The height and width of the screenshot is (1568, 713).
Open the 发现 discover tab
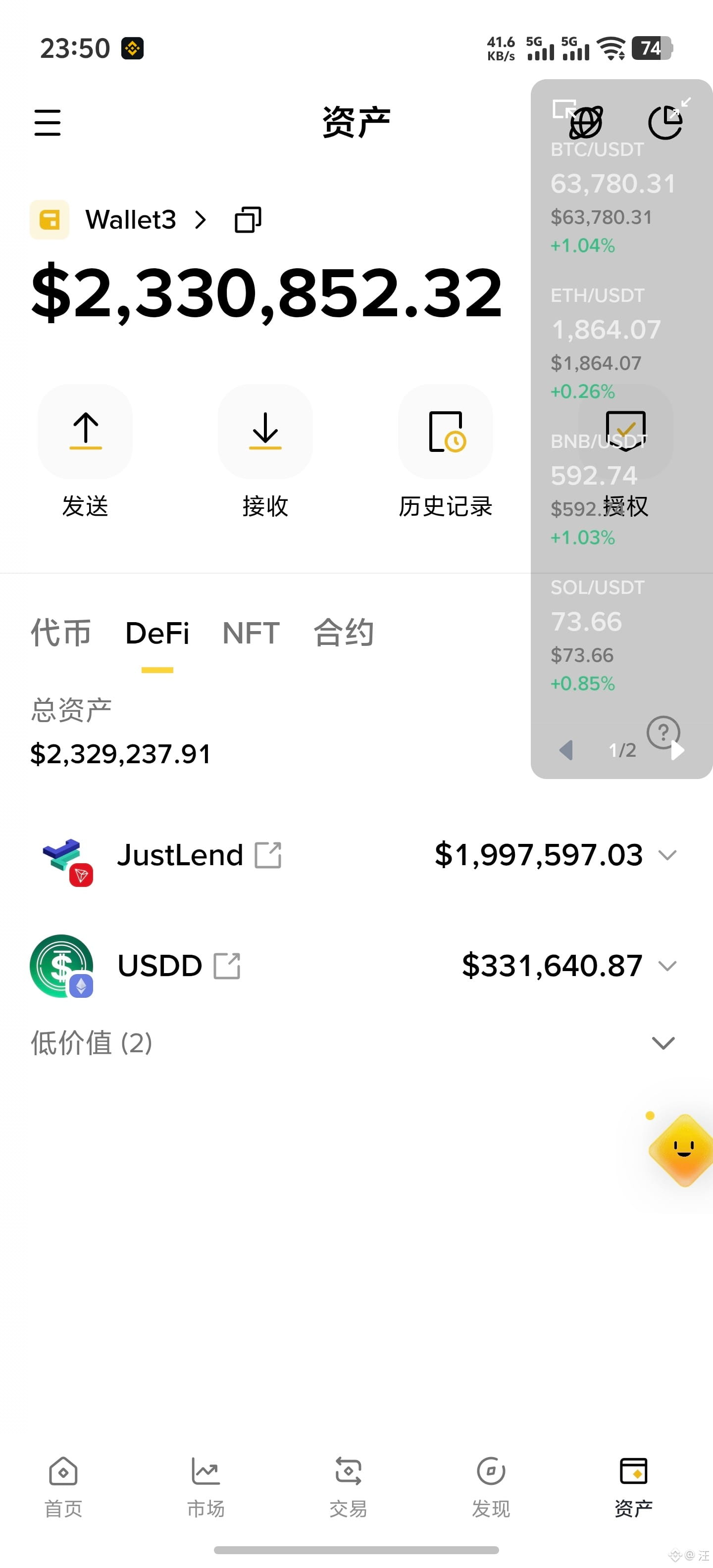491,1487
